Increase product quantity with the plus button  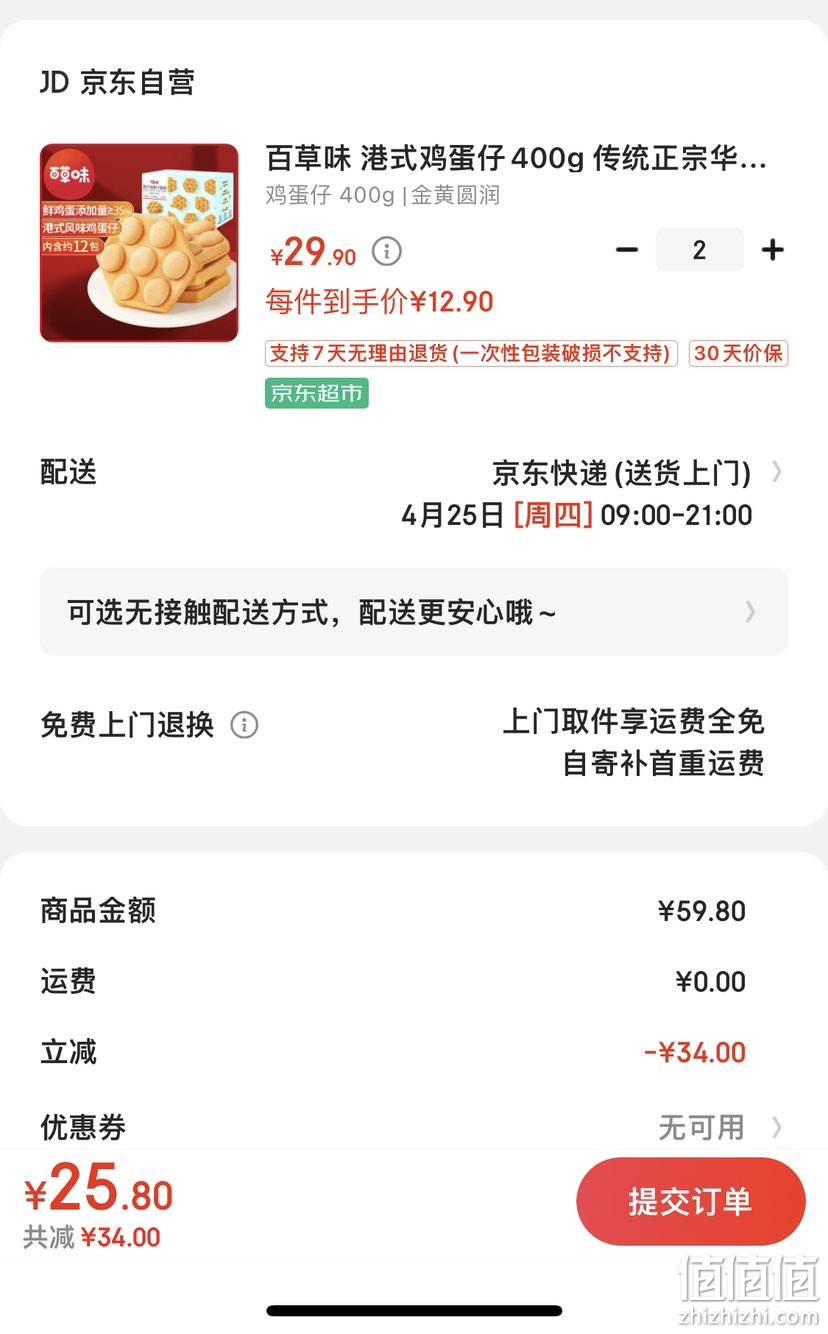(772, 250)
